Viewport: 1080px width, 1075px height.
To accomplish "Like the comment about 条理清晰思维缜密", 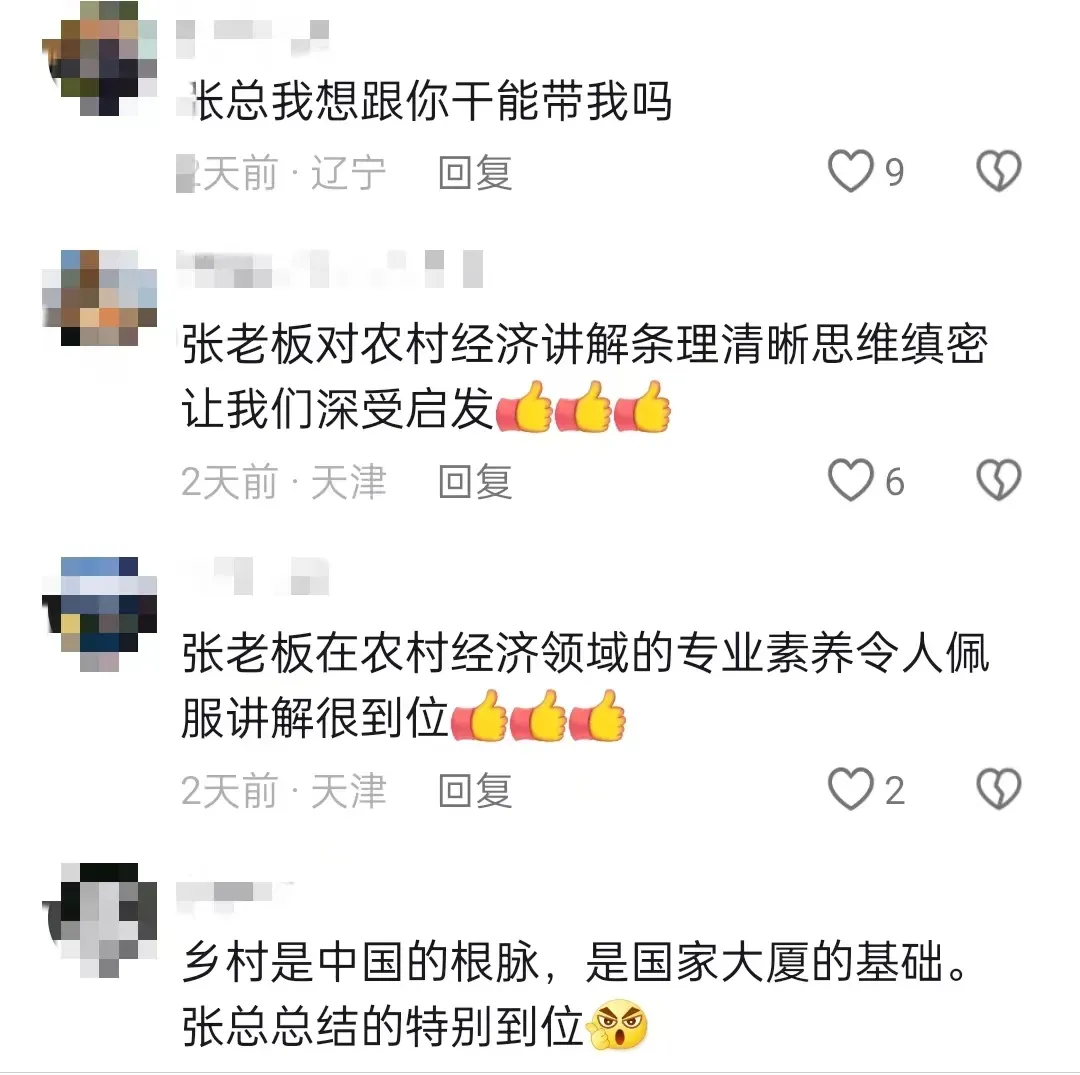I will point(852,481).
